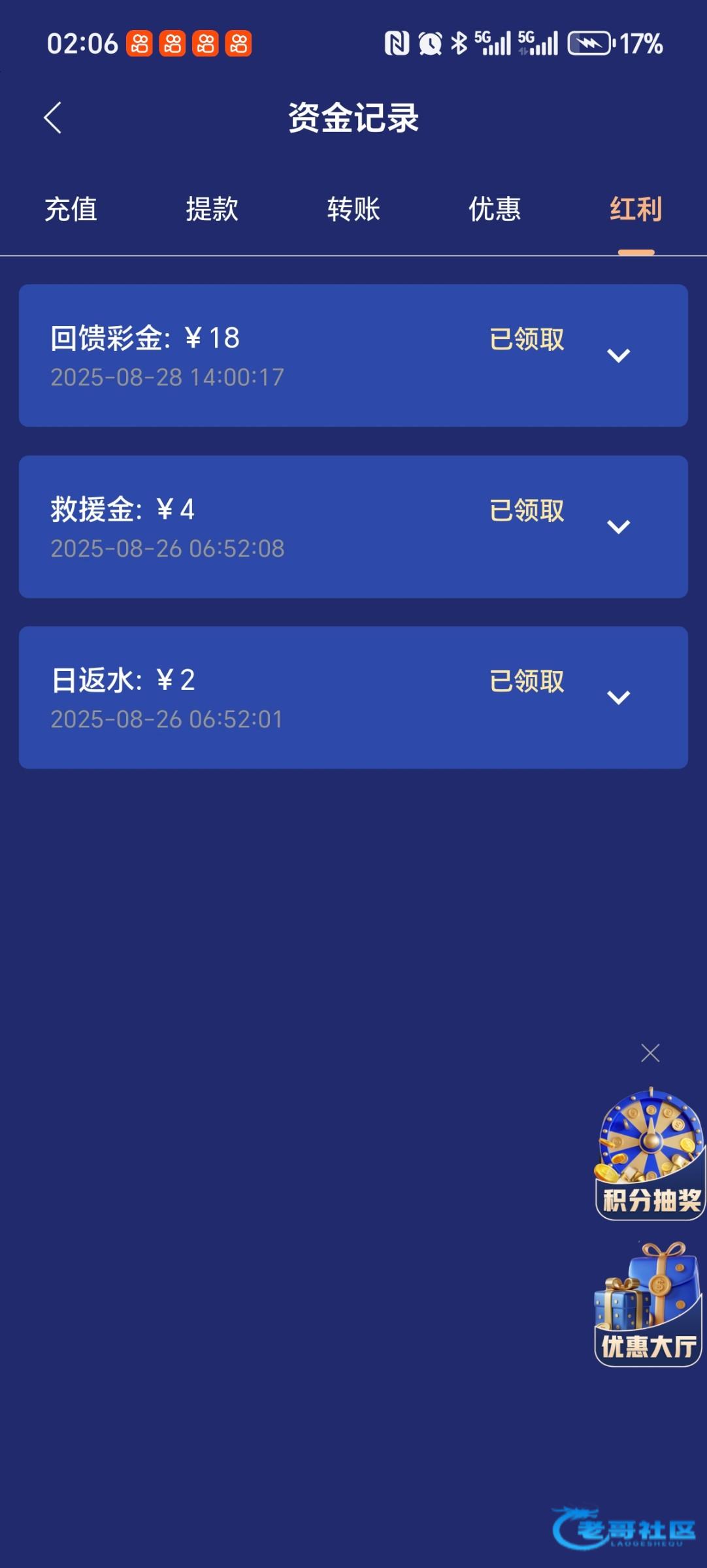Go back from 资金记录 page

click(x=52, y=118)
